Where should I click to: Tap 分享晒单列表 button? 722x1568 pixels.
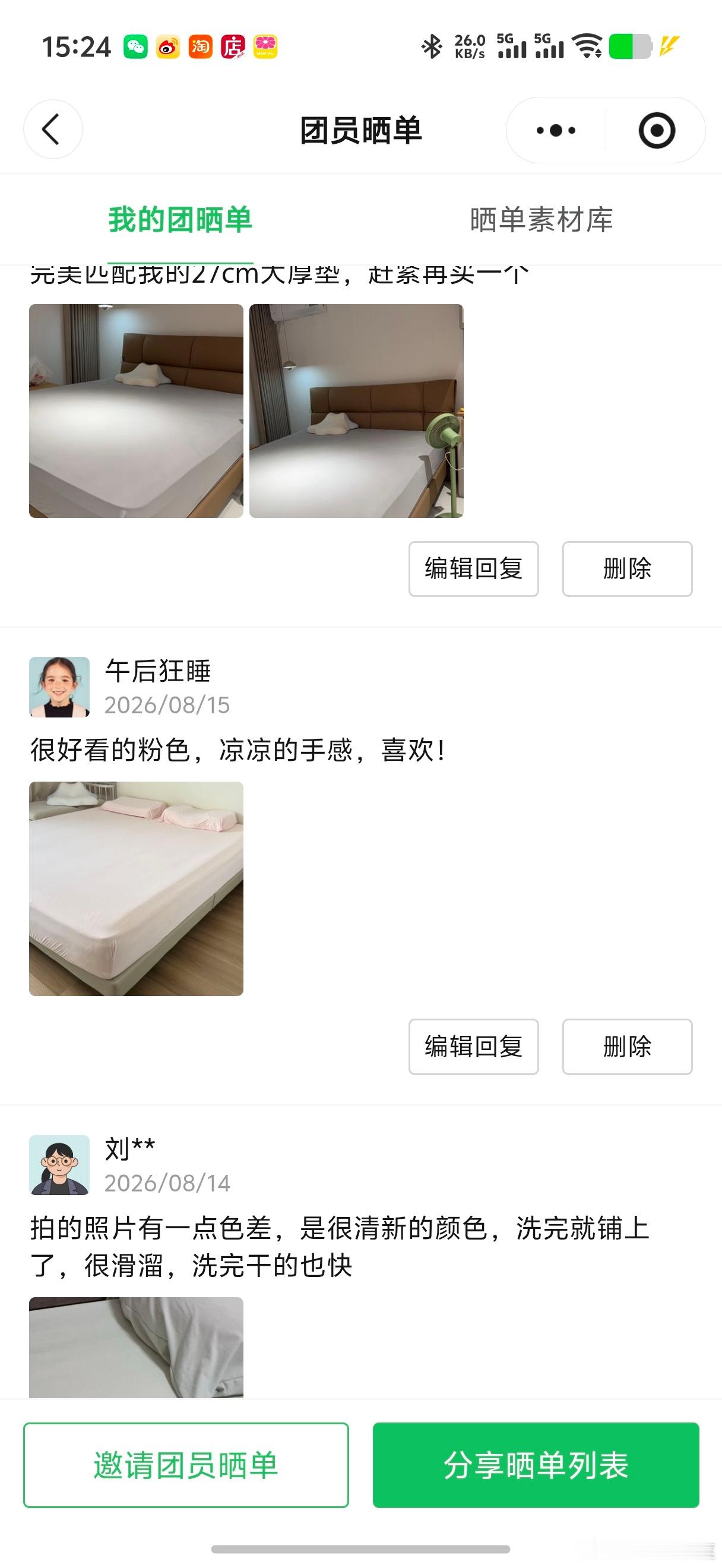pos(536,1465)
